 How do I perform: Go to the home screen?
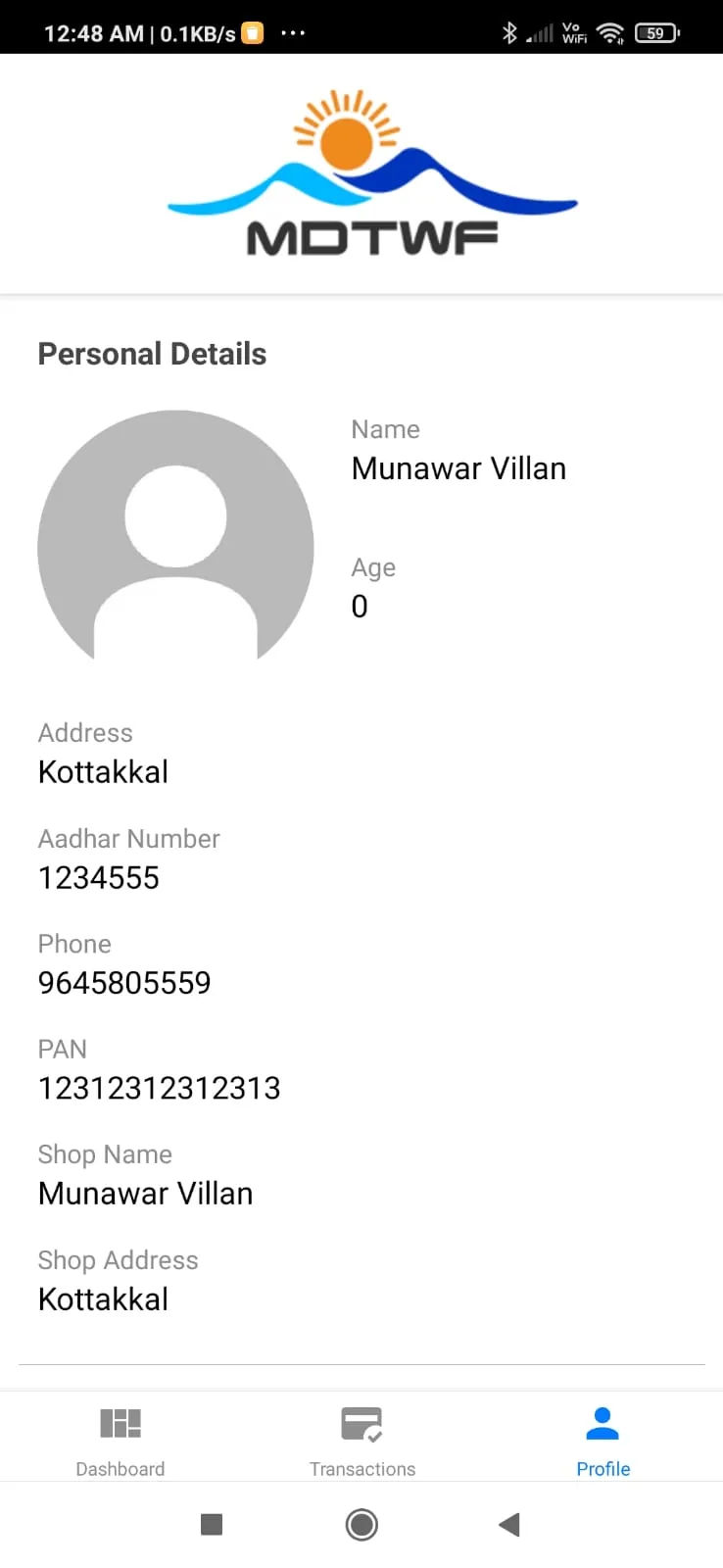coord(361,1525)
